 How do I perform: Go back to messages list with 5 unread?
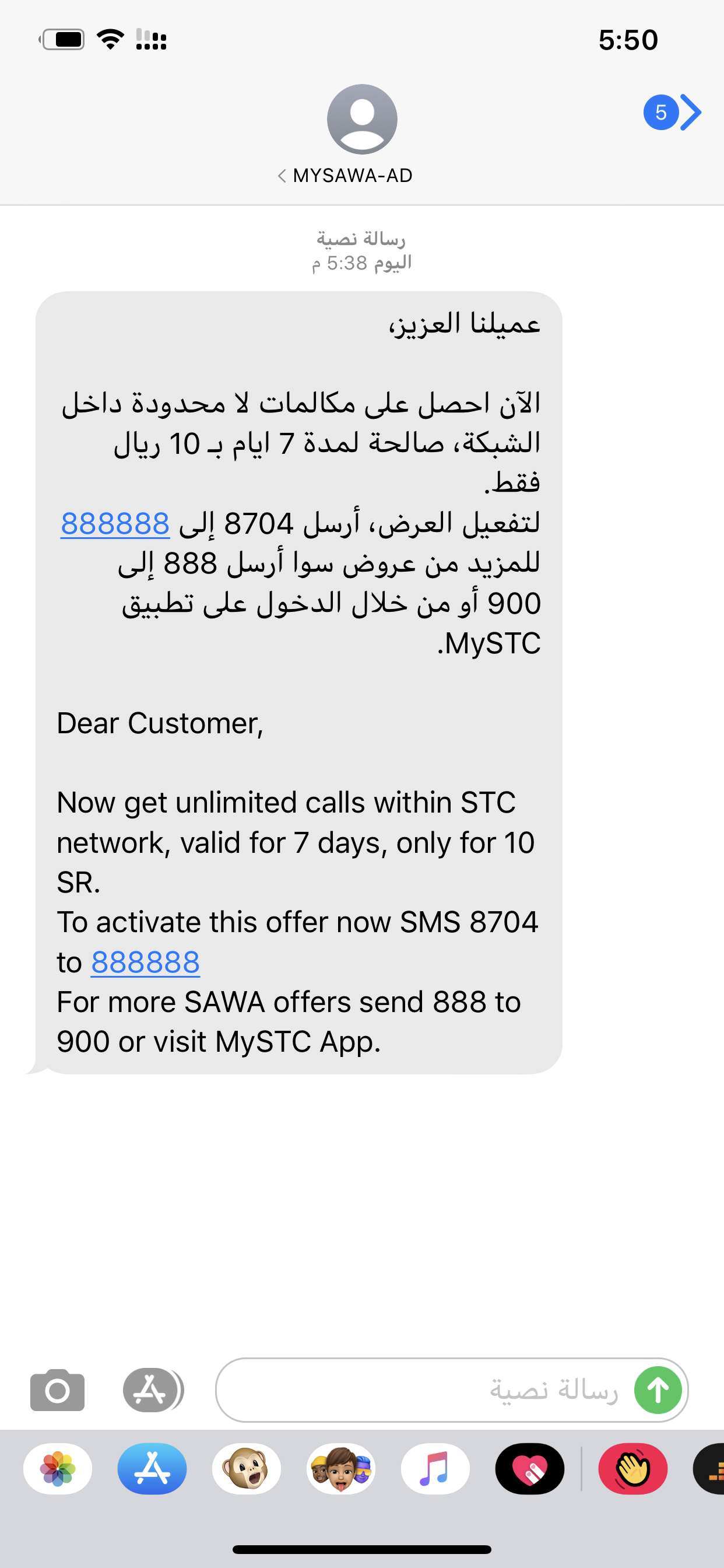(x=672, y=113)
